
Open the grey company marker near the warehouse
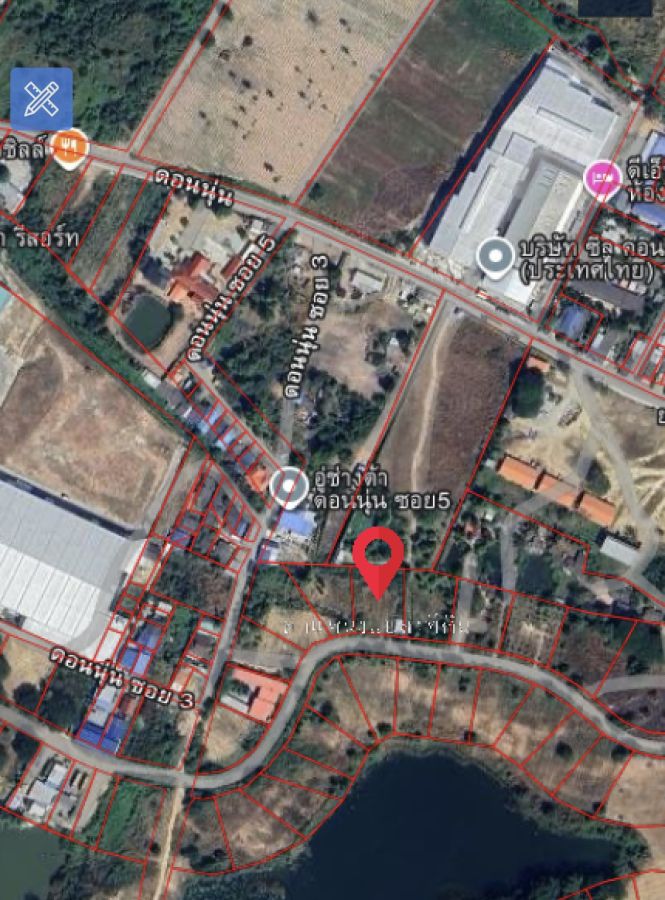pyautogui.click(x=496, y=257)
